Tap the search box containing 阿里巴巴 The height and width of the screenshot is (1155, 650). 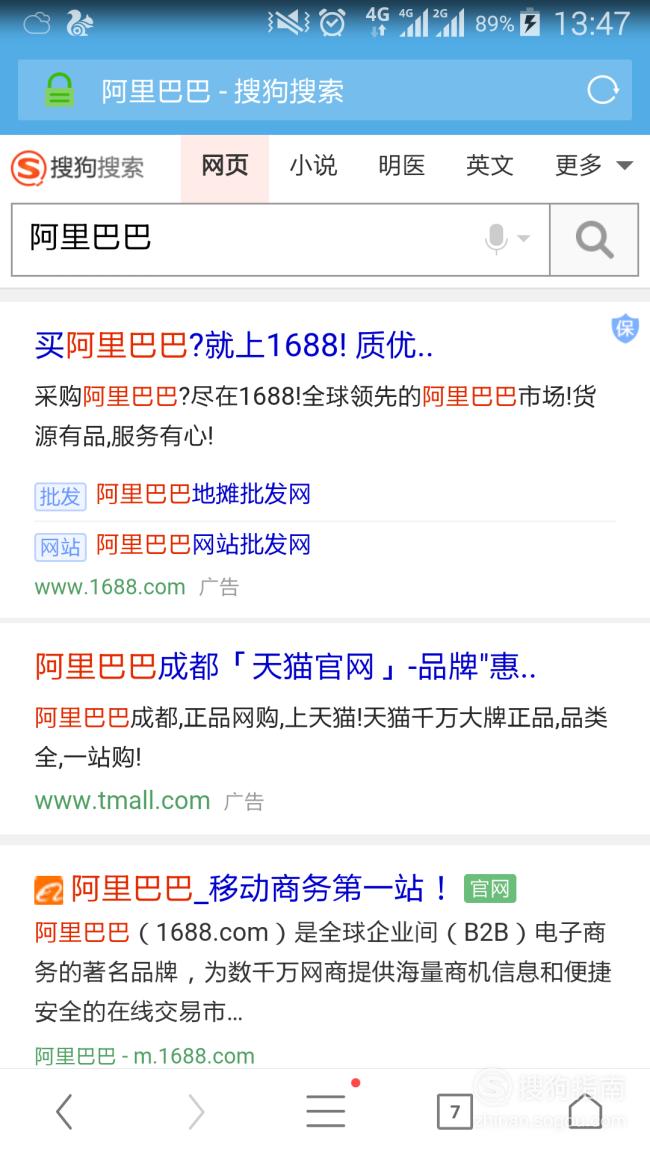280,239
